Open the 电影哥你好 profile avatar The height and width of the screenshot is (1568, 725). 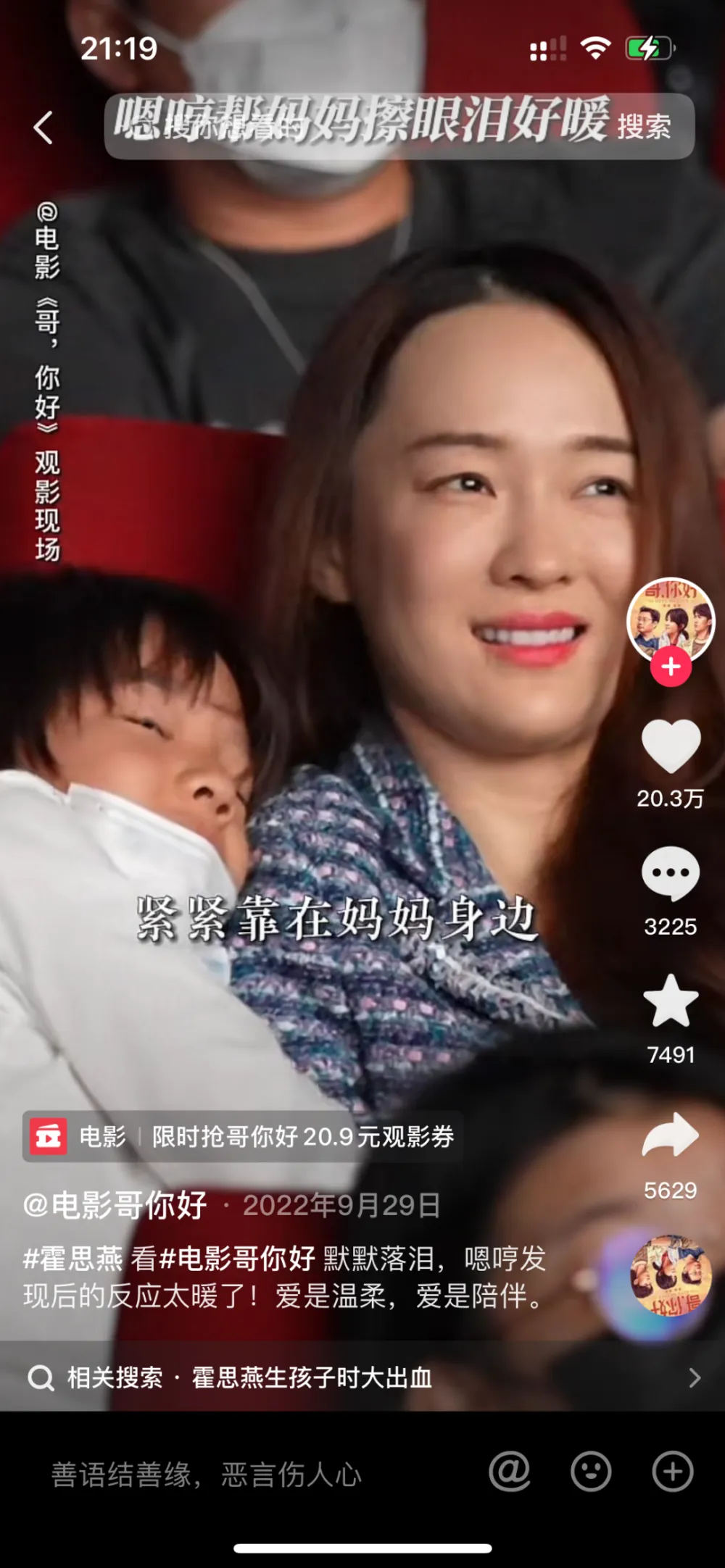point(670,620)
